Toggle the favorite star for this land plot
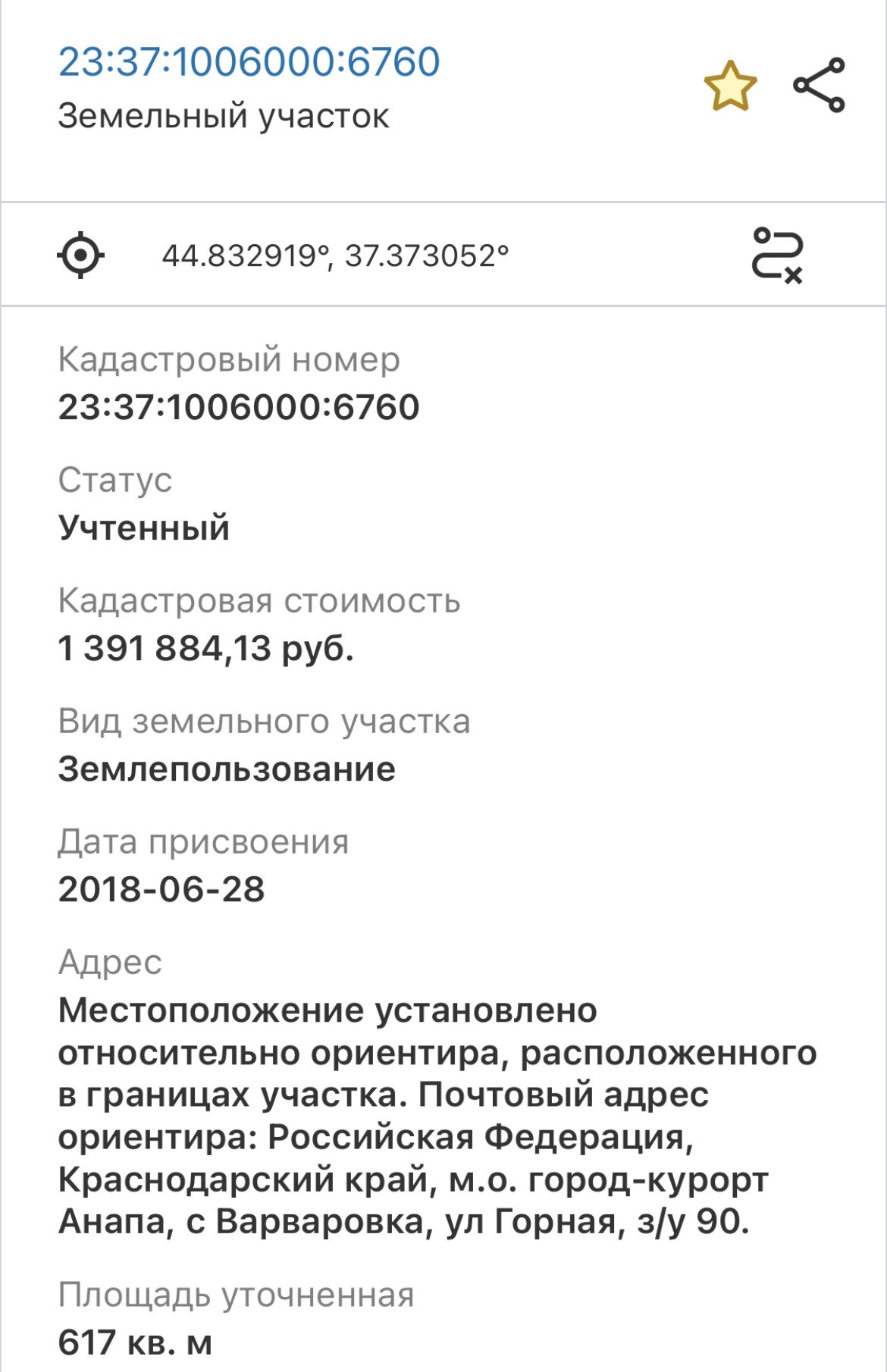This screenshot has width=887, height=1372. pyautogui.click(x=730, y=86)
